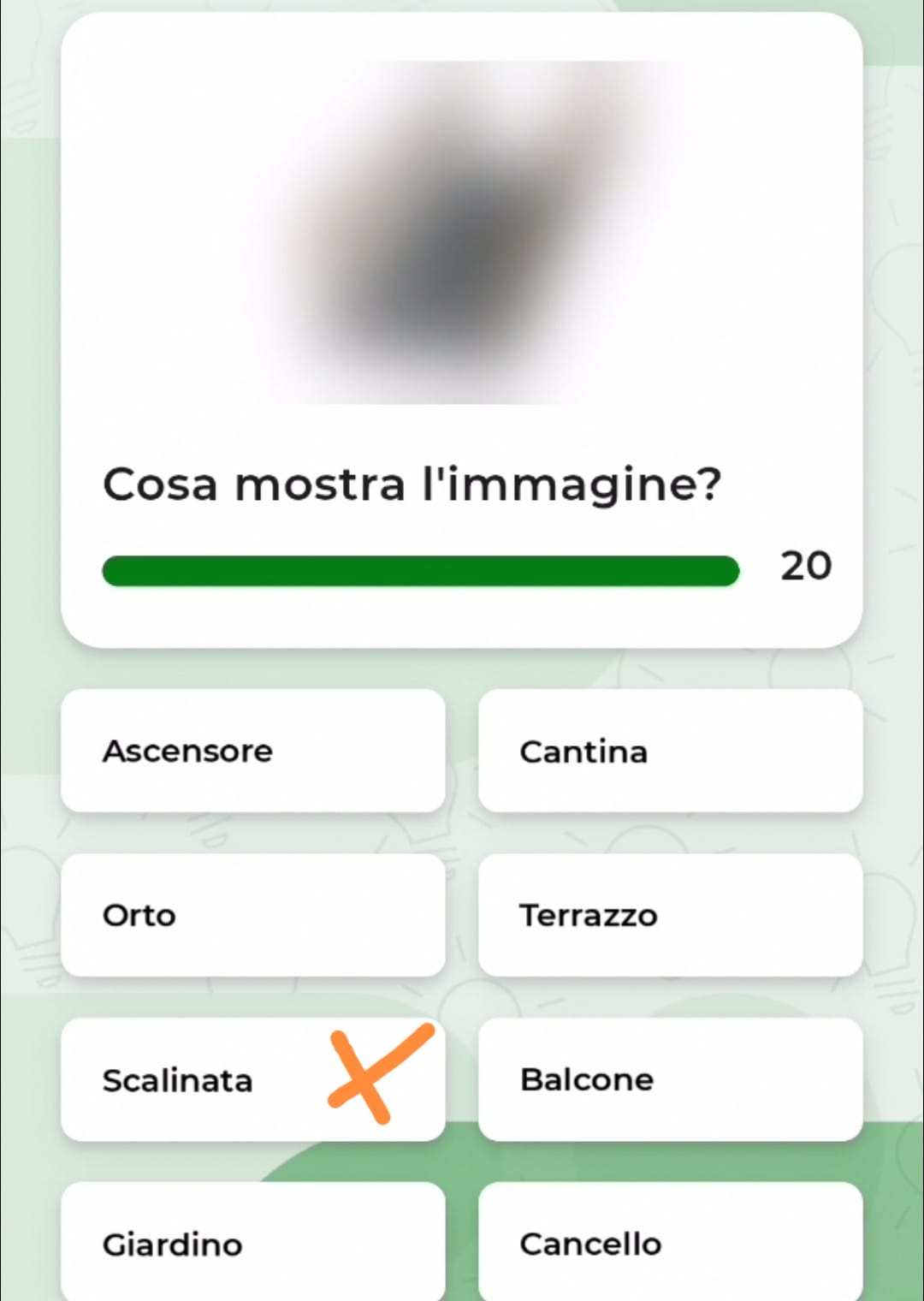Choose Cantina as the answer
The width and height of the screenshot is (924, 1301).
[670, 751]
